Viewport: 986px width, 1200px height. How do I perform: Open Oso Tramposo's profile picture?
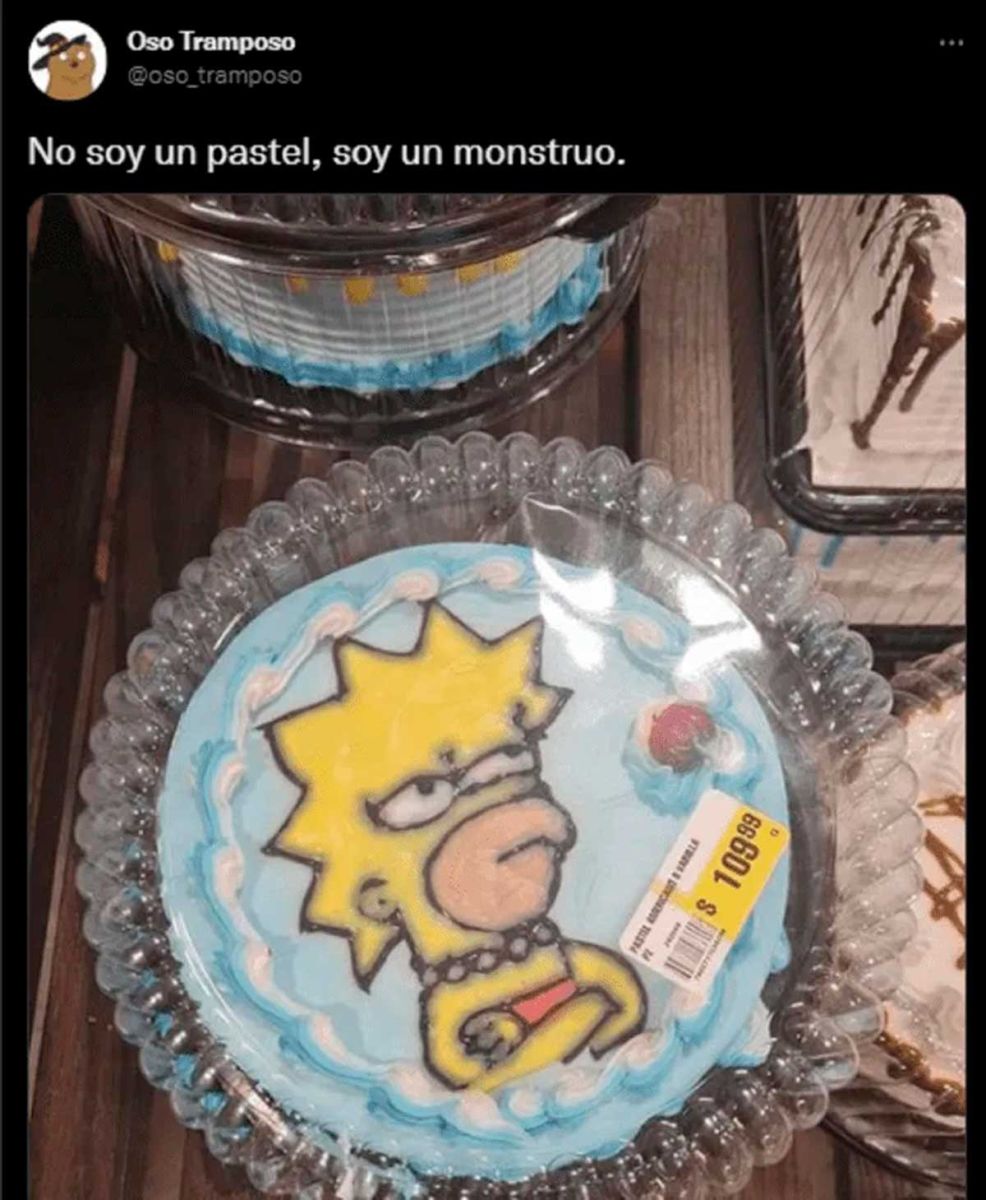[67, 60]
